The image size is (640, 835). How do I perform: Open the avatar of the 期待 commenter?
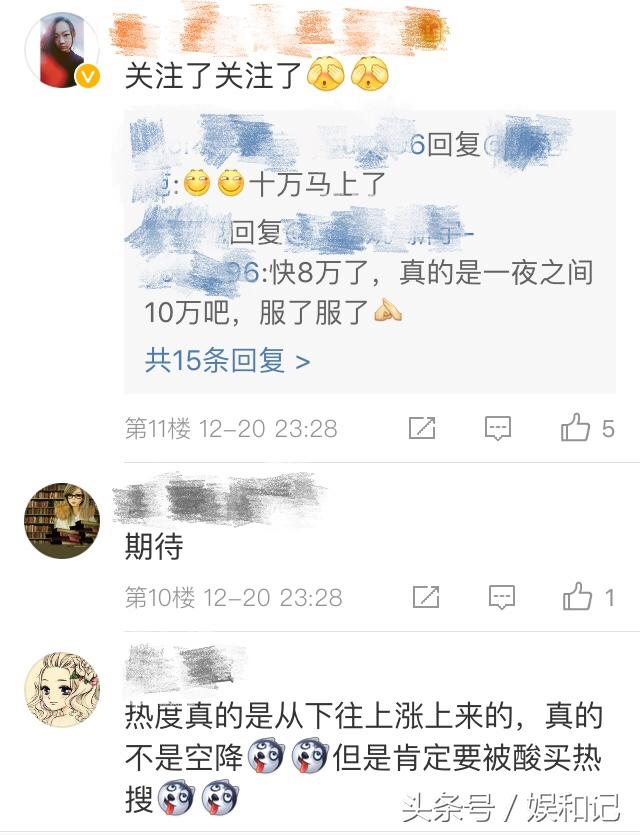pos(61,520)
